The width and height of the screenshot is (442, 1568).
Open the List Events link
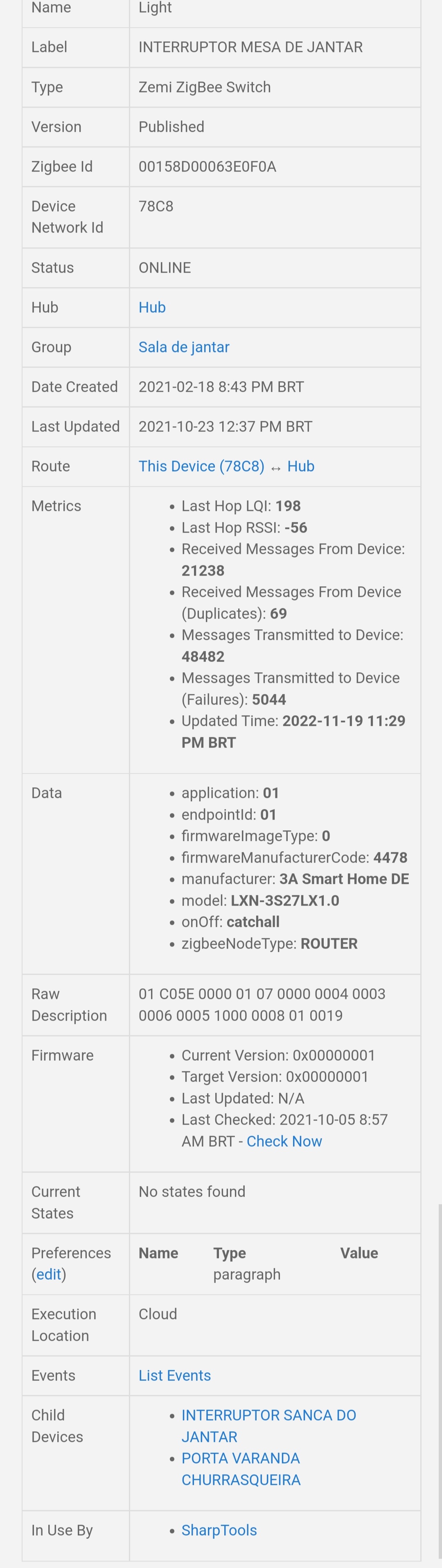[175, 1375]
